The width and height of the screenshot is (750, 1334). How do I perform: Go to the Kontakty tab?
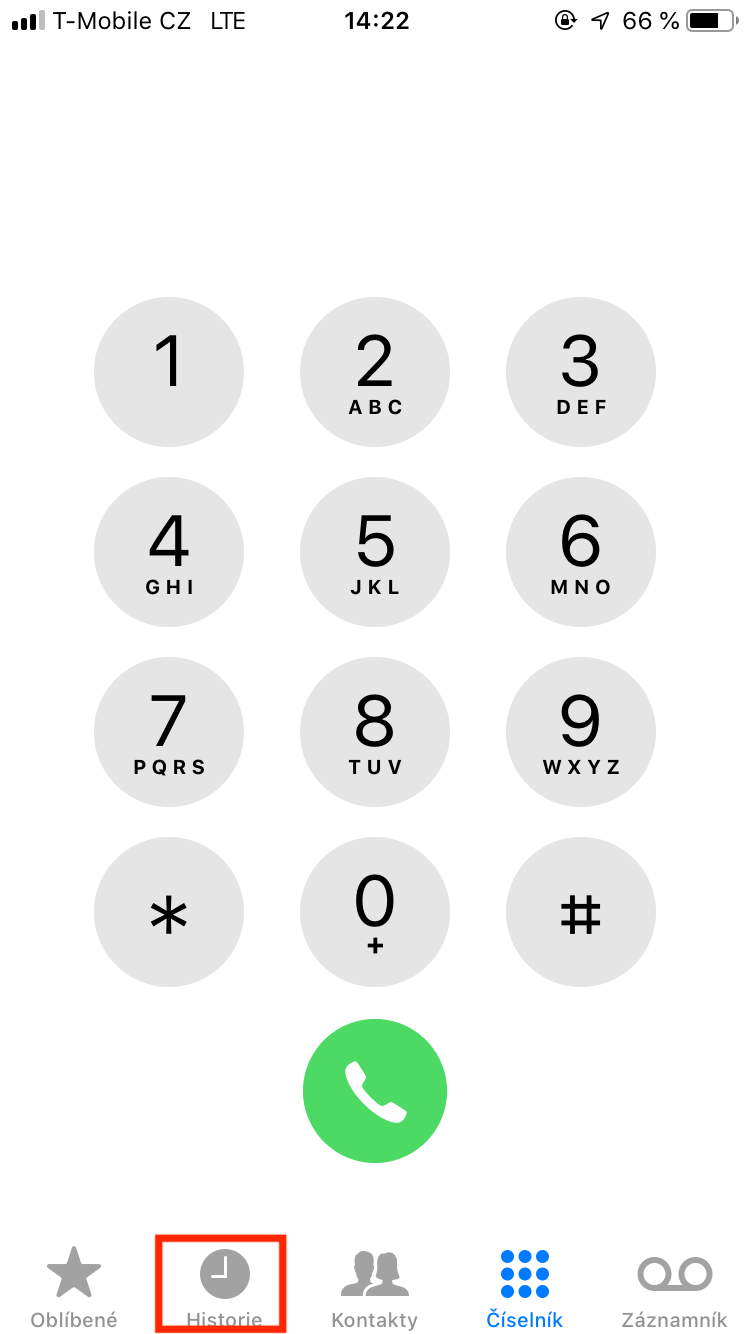pos(374,1288)
